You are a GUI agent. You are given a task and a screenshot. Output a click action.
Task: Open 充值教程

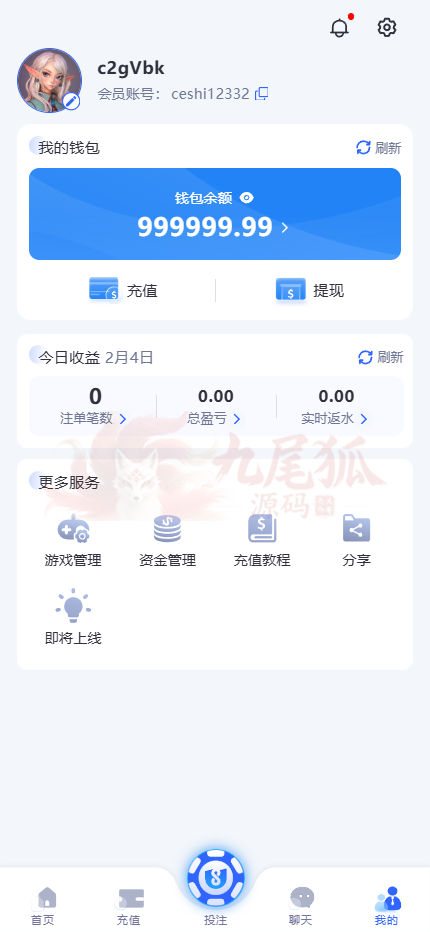(x=262, y=541)
